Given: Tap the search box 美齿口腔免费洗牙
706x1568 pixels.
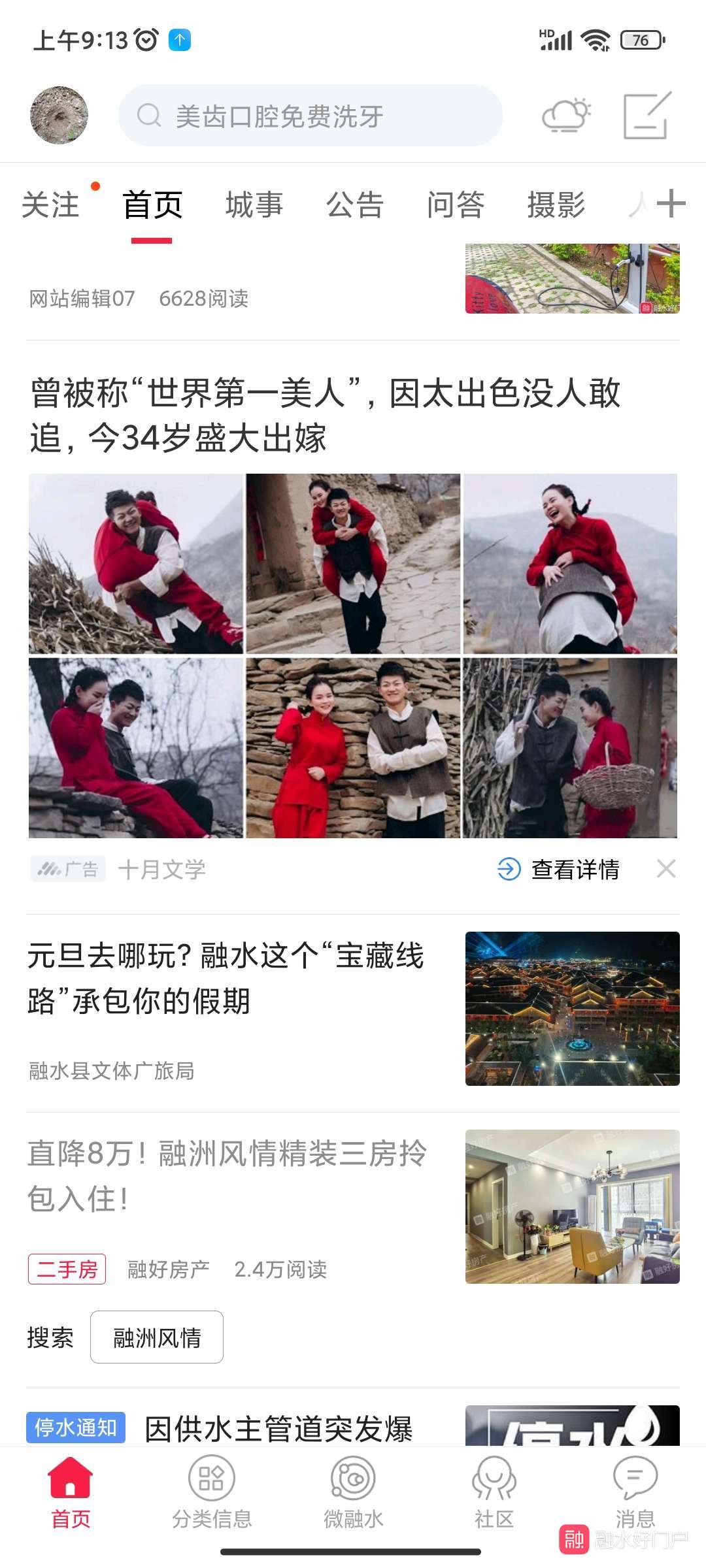Looking at the screenshot, I should (x=311, y=116).
